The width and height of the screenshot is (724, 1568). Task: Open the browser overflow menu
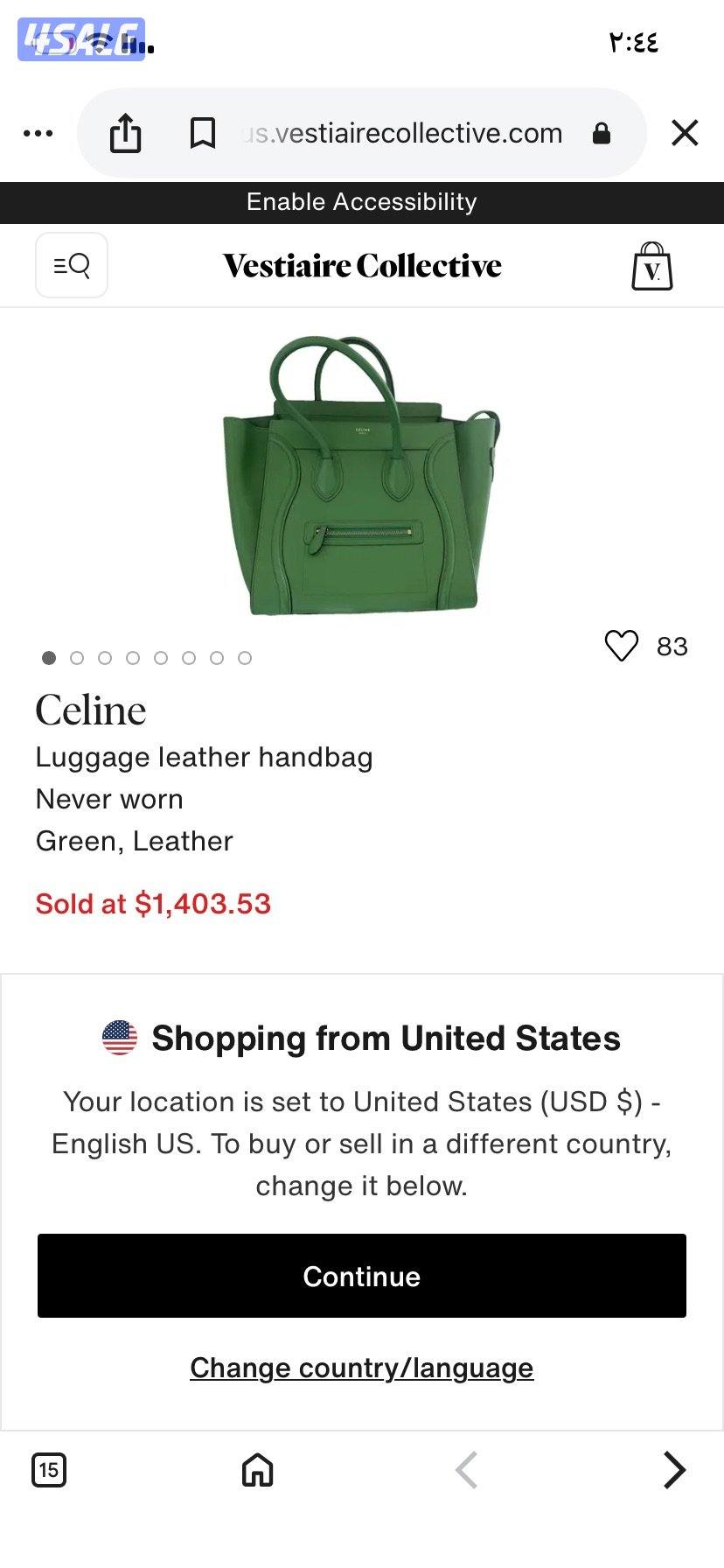(38, 134)
